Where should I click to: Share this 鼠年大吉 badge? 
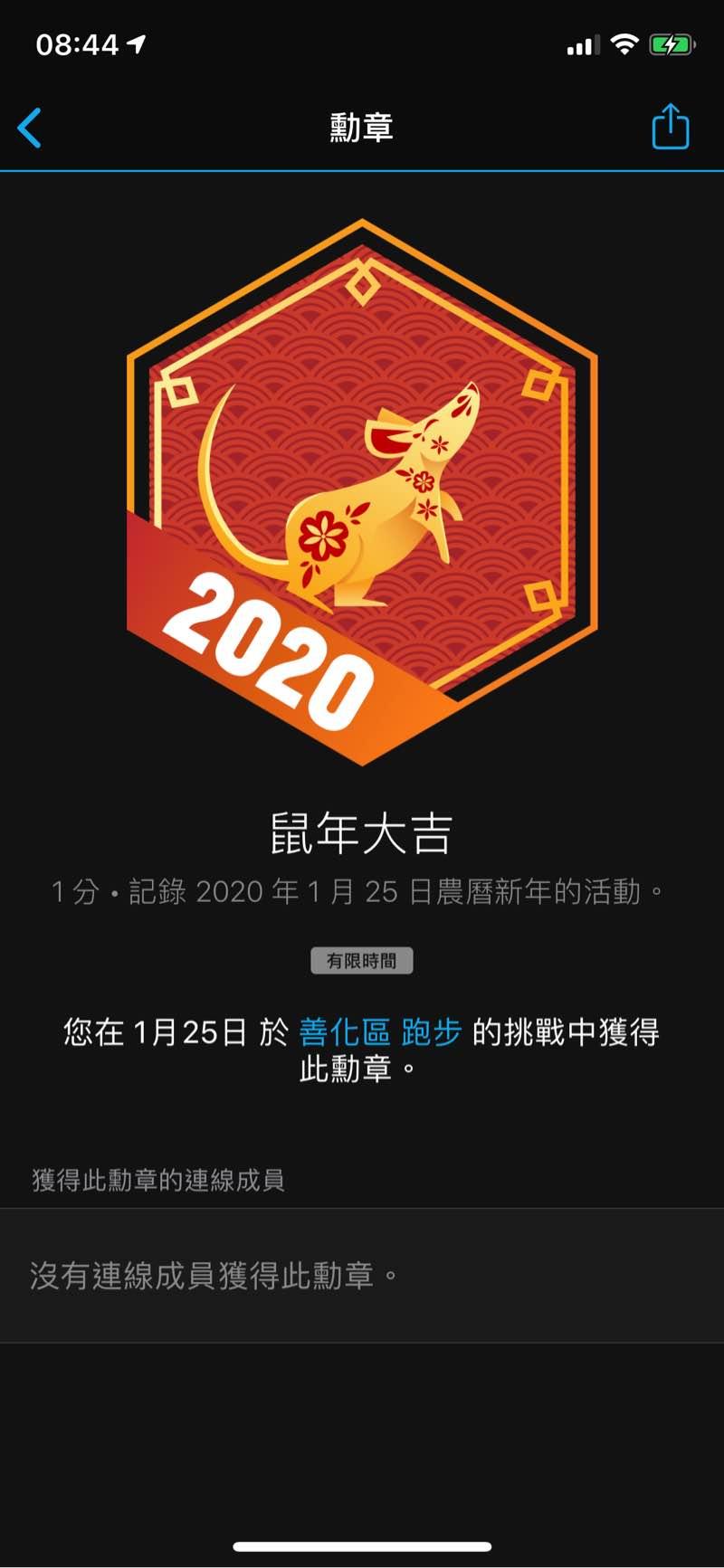[x=670, y=127]
